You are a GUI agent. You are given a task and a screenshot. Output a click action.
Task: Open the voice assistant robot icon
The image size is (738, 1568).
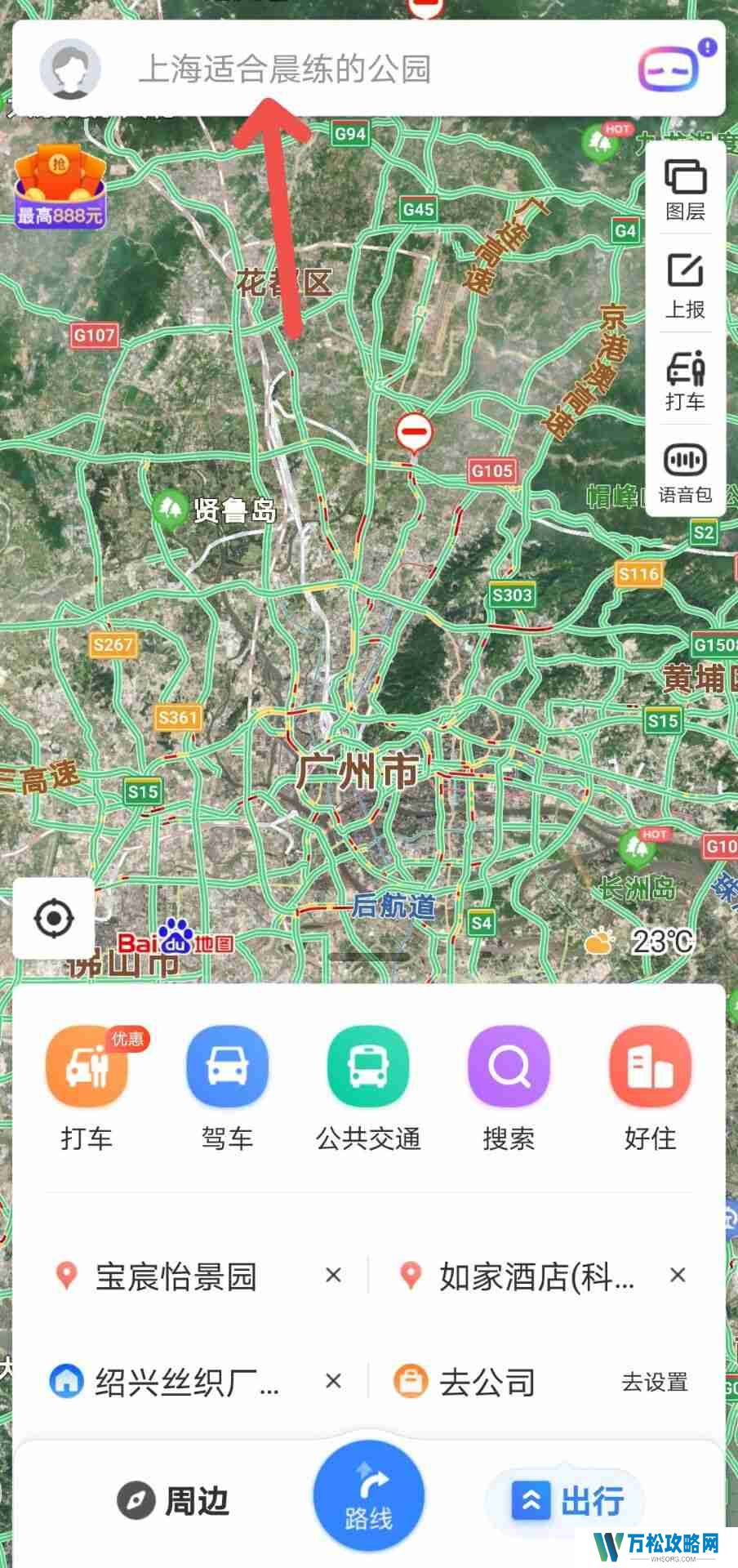click(x=669, y=68)
